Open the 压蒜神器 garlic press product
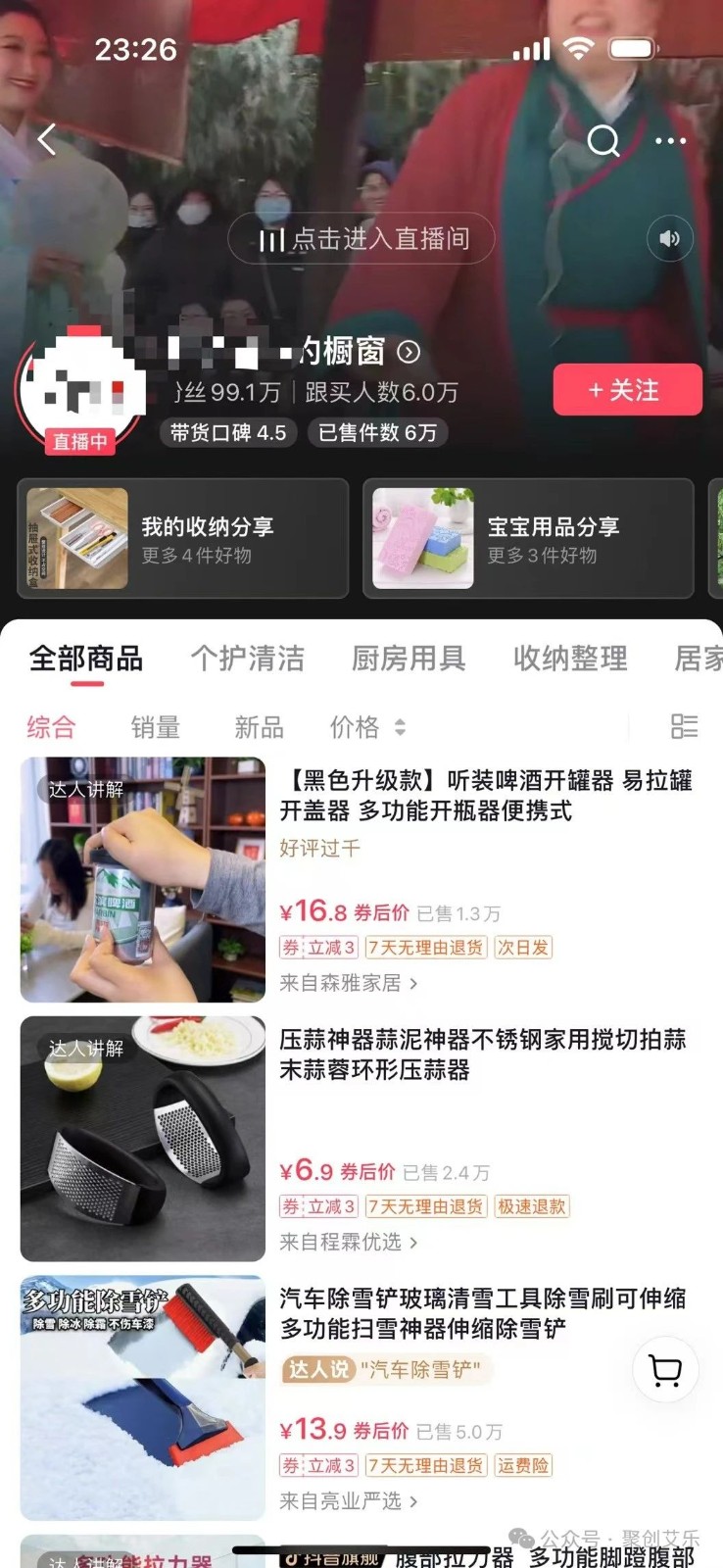This screenshot has width=723, height=1568. click(482, 1053)
